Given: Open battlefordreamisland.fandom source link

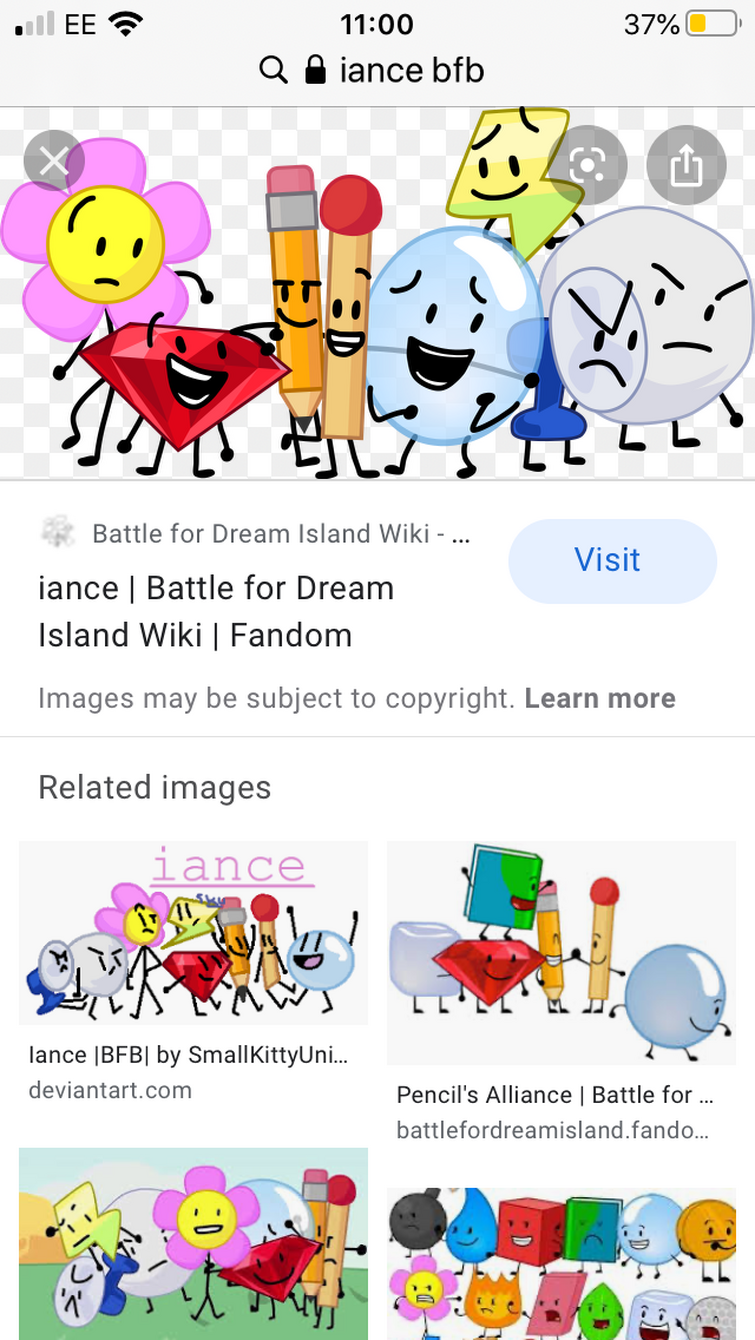Looking at the screenshot, I should [553, 1131].
